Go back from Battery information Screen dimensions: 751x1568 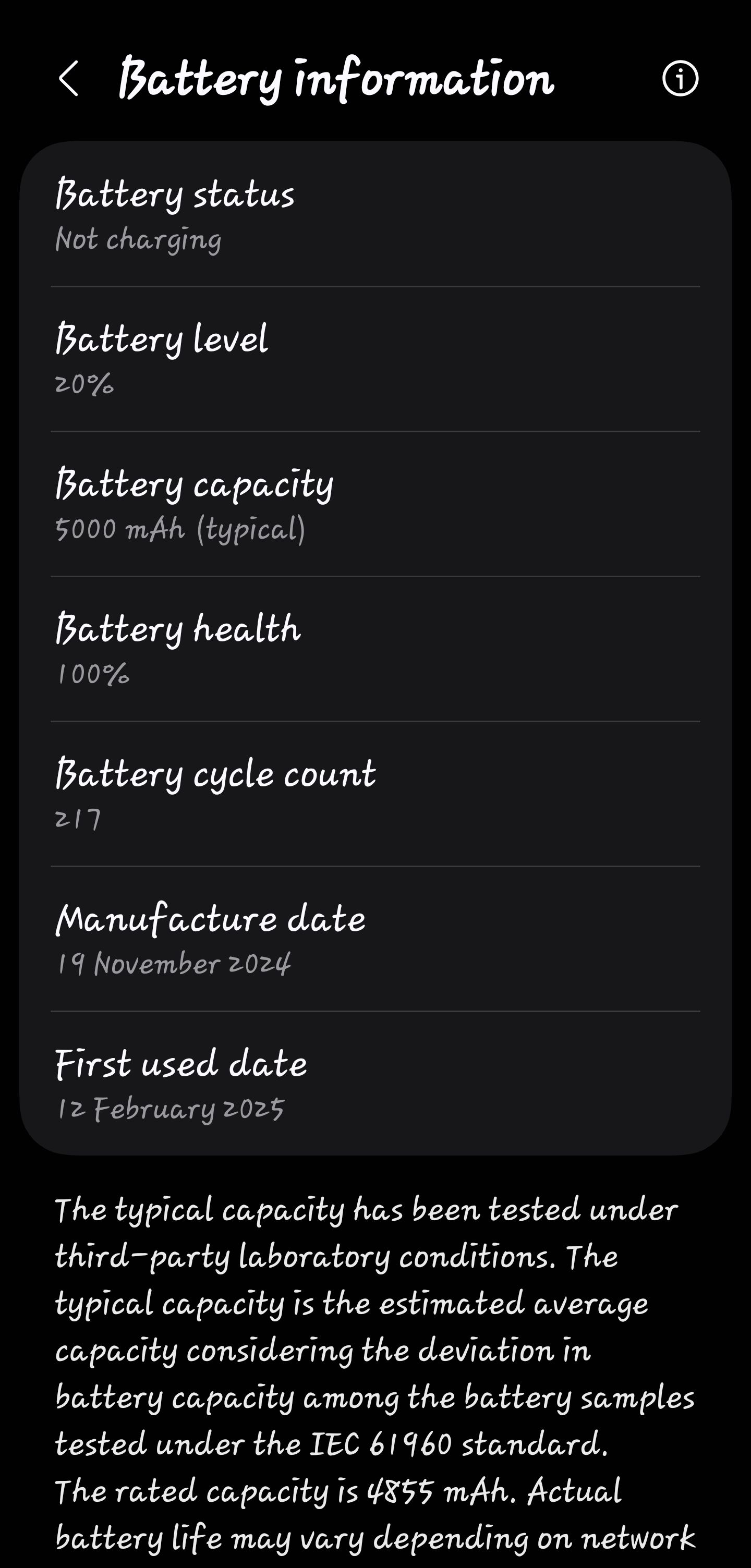(69, 79)
